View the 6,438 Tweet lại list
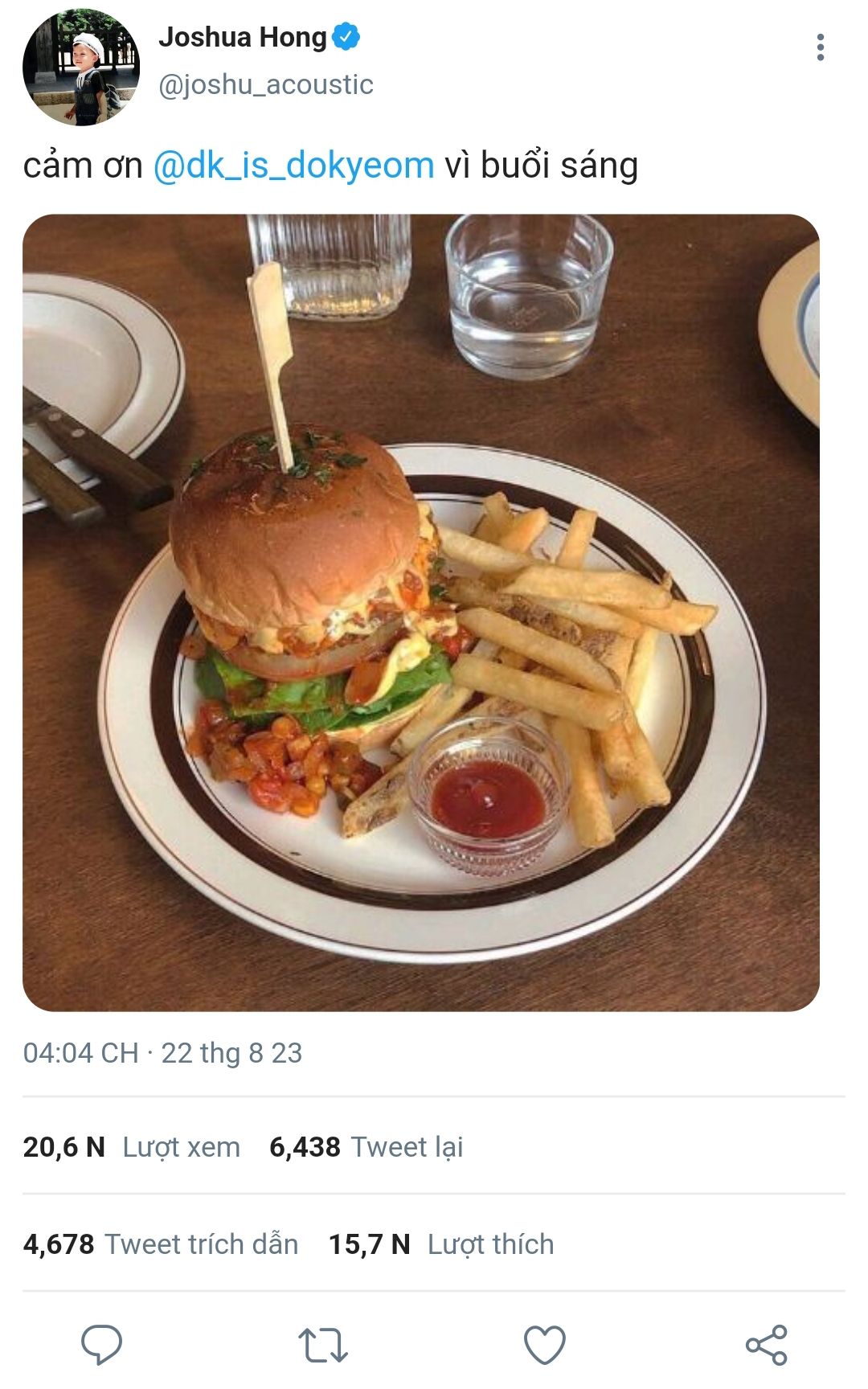Viewport: 868px width, 1389px height. coord(366,1147)
